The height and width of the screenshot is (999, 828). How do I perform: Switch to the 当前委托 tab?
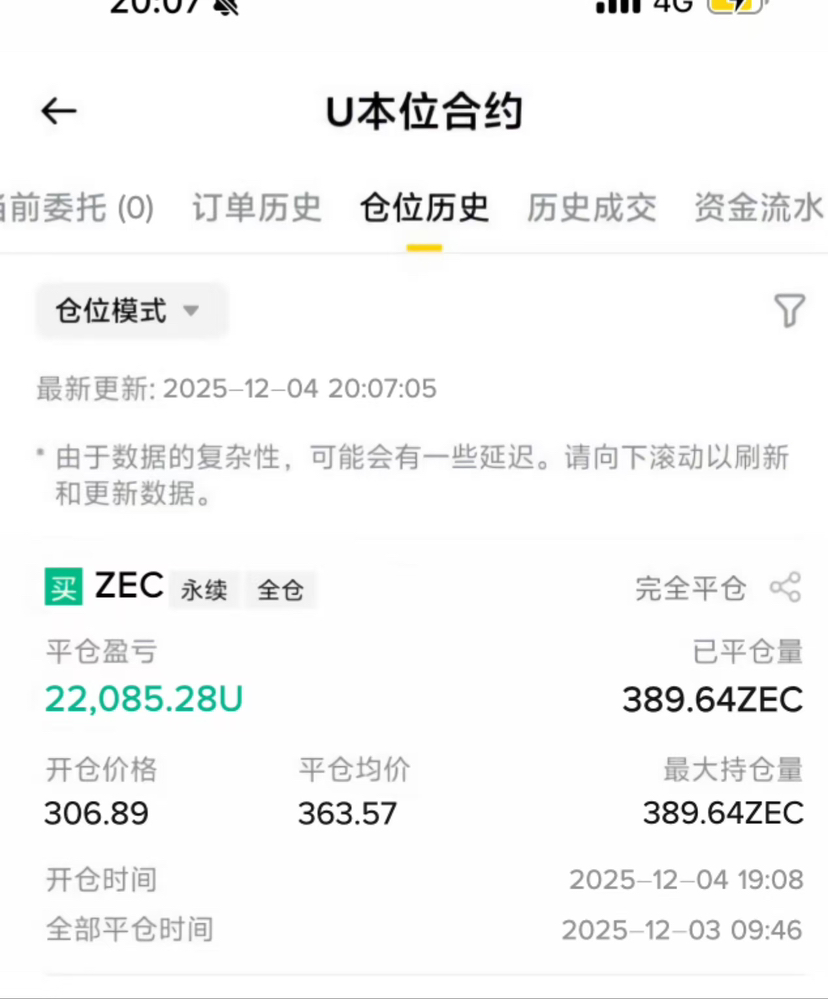75,208
